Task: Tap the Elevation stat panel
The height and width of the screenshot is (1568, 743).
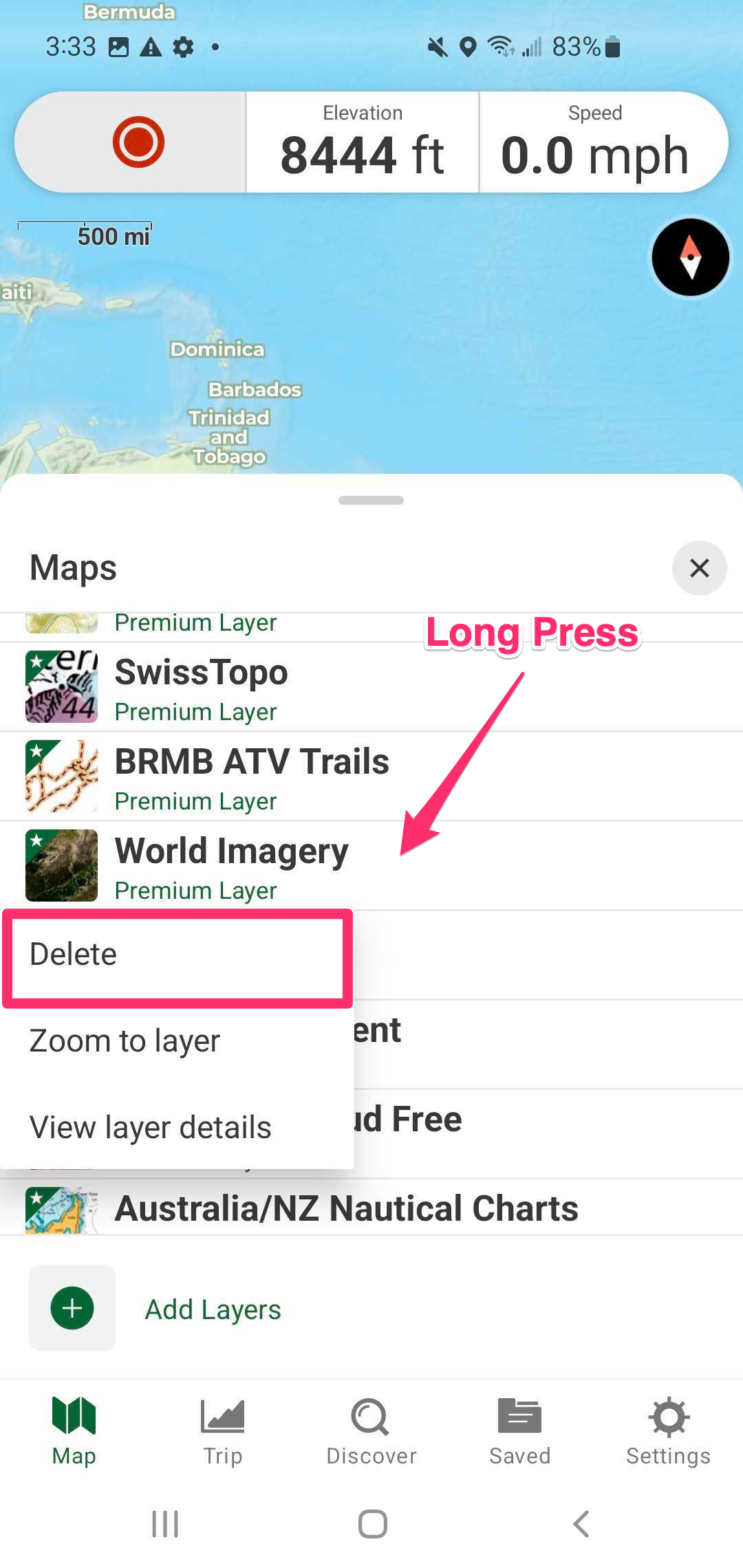Action: (363, 142)
